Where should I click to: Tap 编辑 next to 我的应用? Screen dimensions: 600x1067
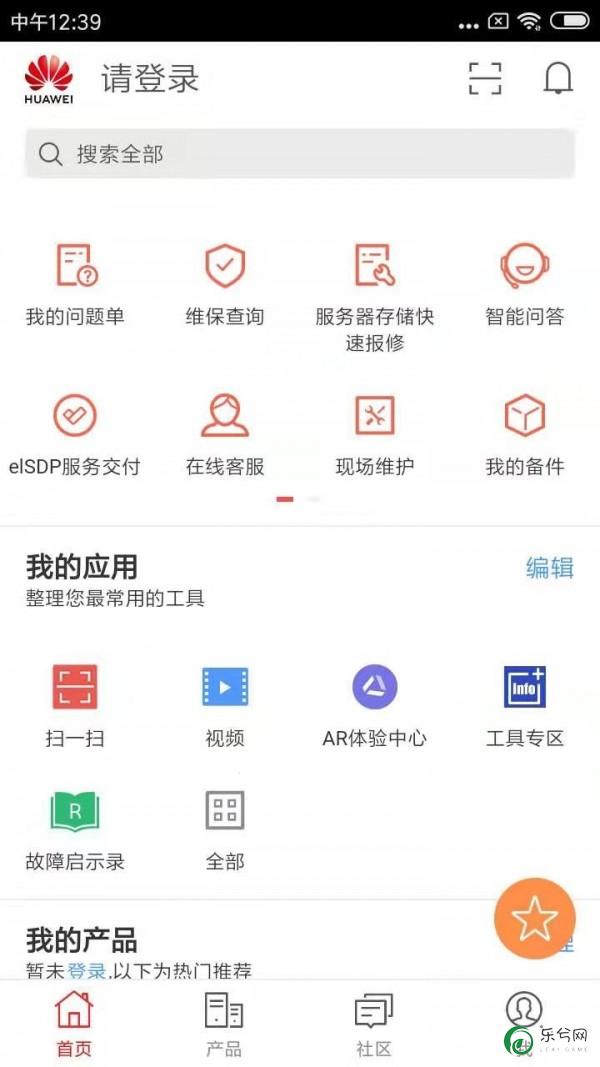pos(550,568)
